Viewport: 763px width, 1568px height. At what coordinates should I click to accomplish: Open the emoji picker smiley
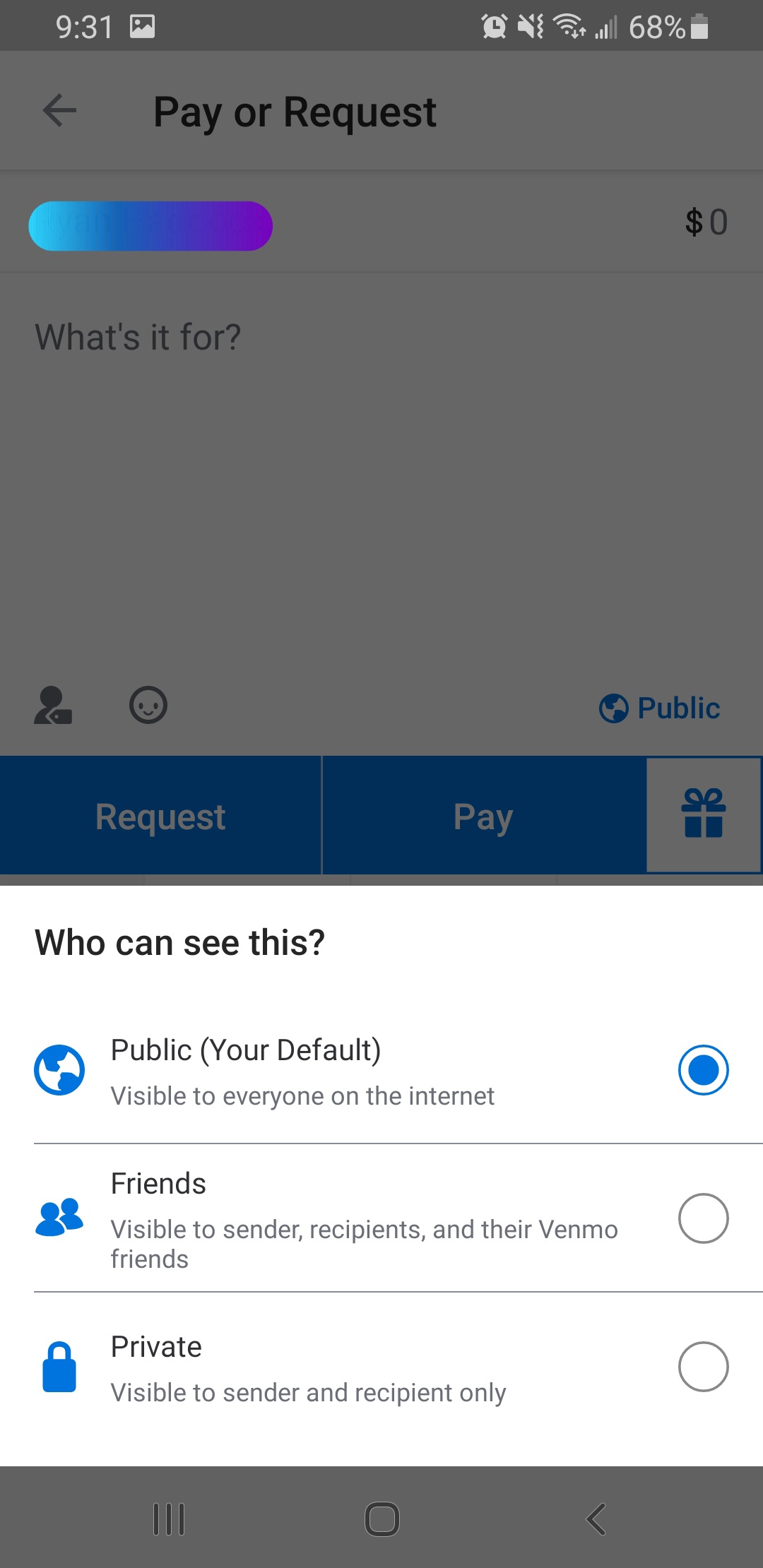pyautogui.click(x=148, y=705)
